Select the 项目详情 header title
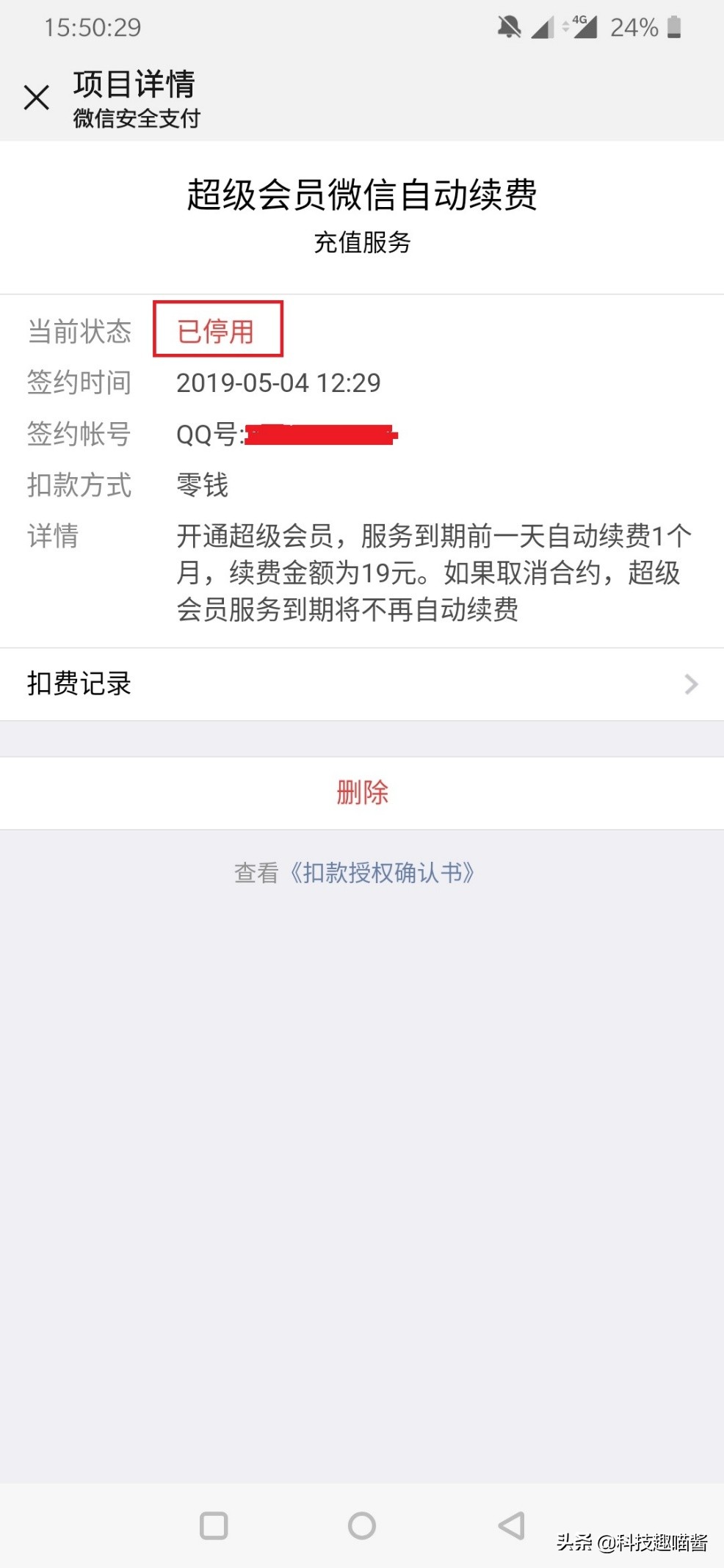 [134, 85]
